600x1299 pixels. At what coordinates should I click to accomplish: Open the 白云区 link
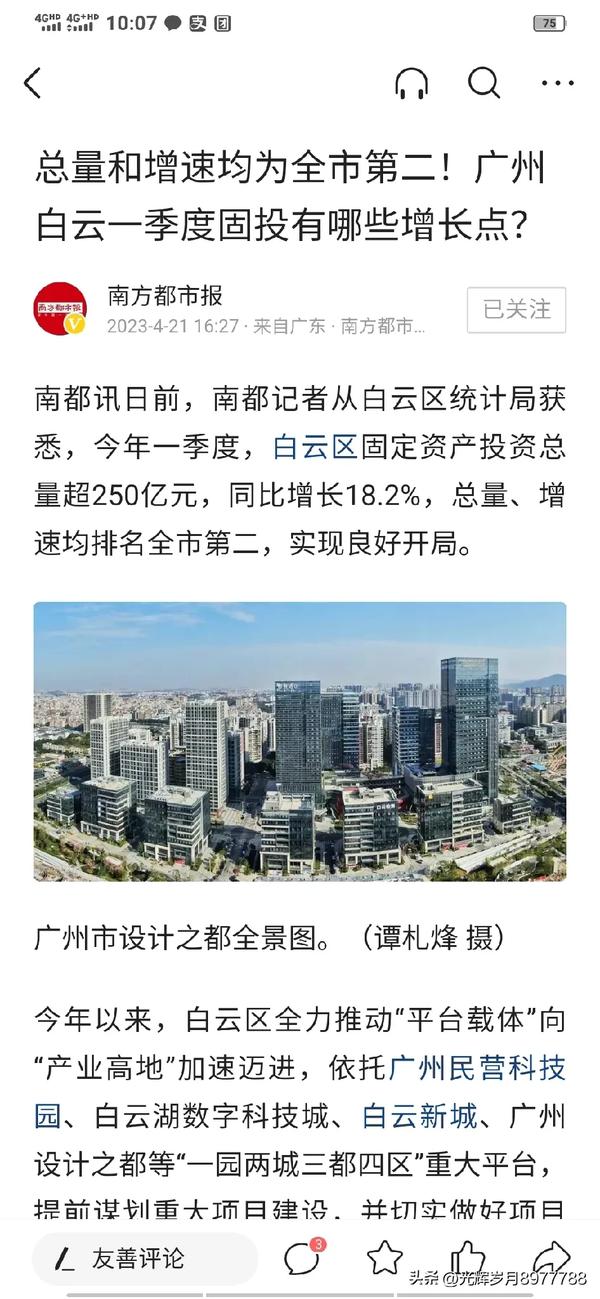(315, 447)
